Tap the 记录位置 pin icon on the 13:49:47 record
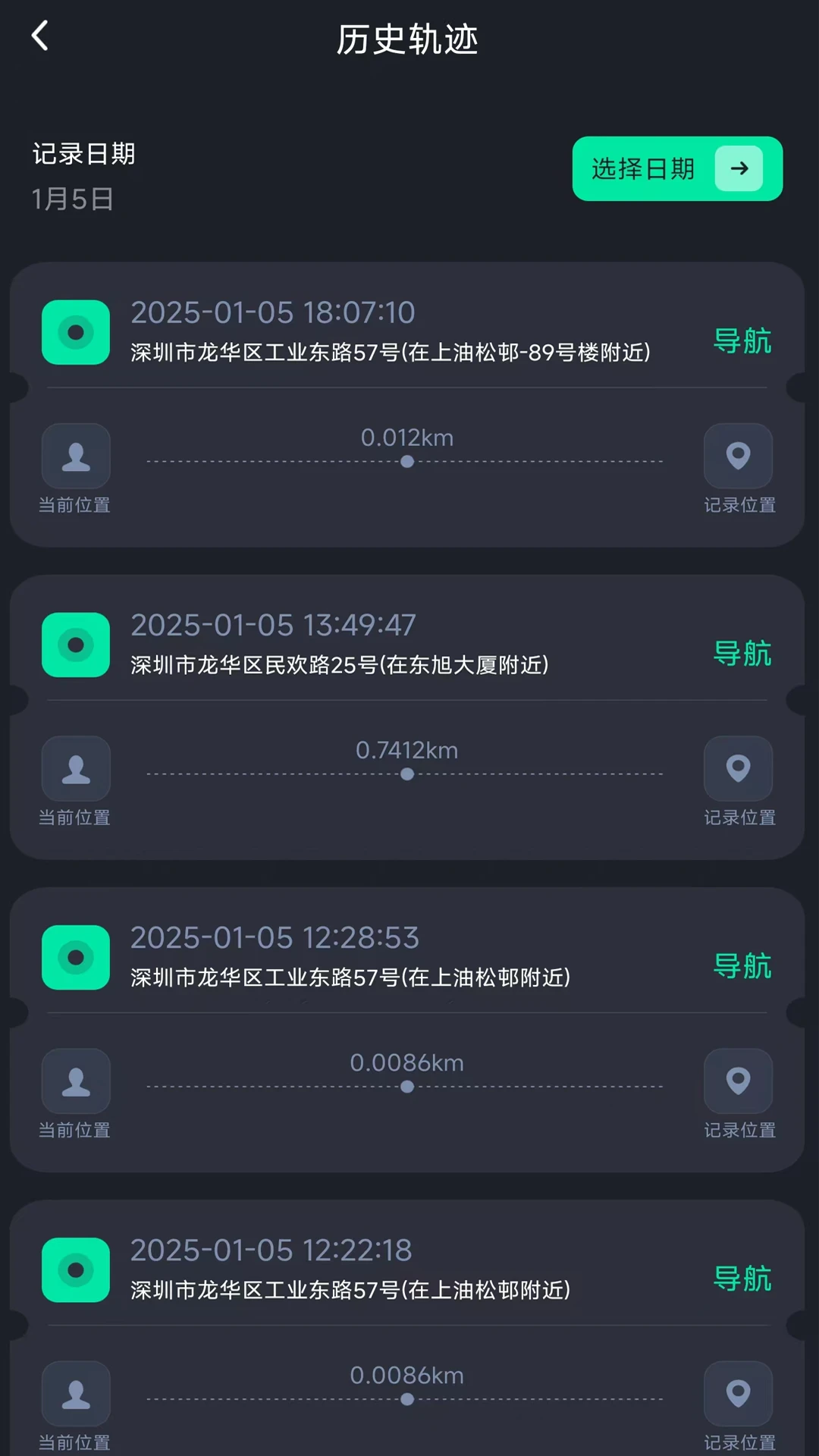The height and width of the screenshot is (1456, 819). point(737,769)
